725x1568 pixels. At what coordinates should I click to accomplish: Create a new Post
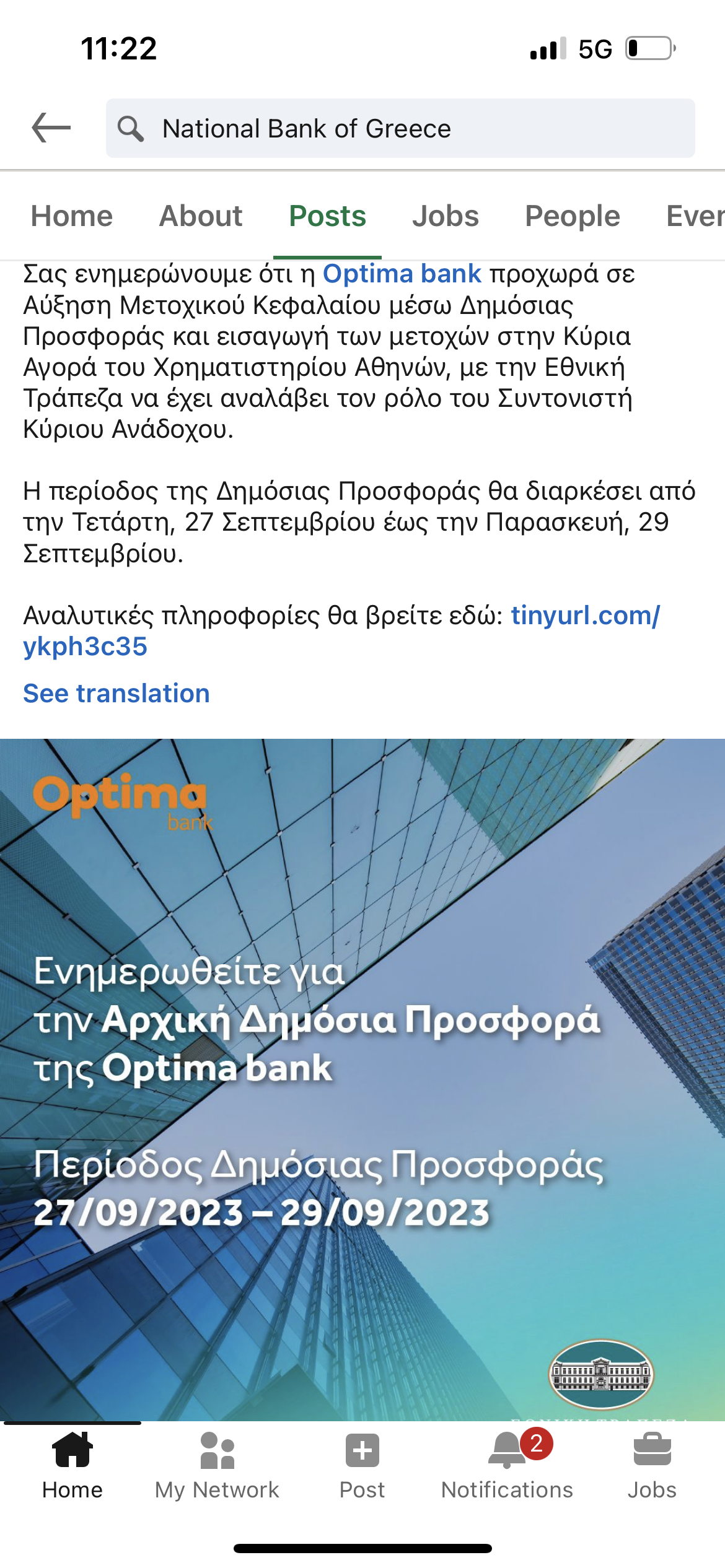pos(362,1465)
